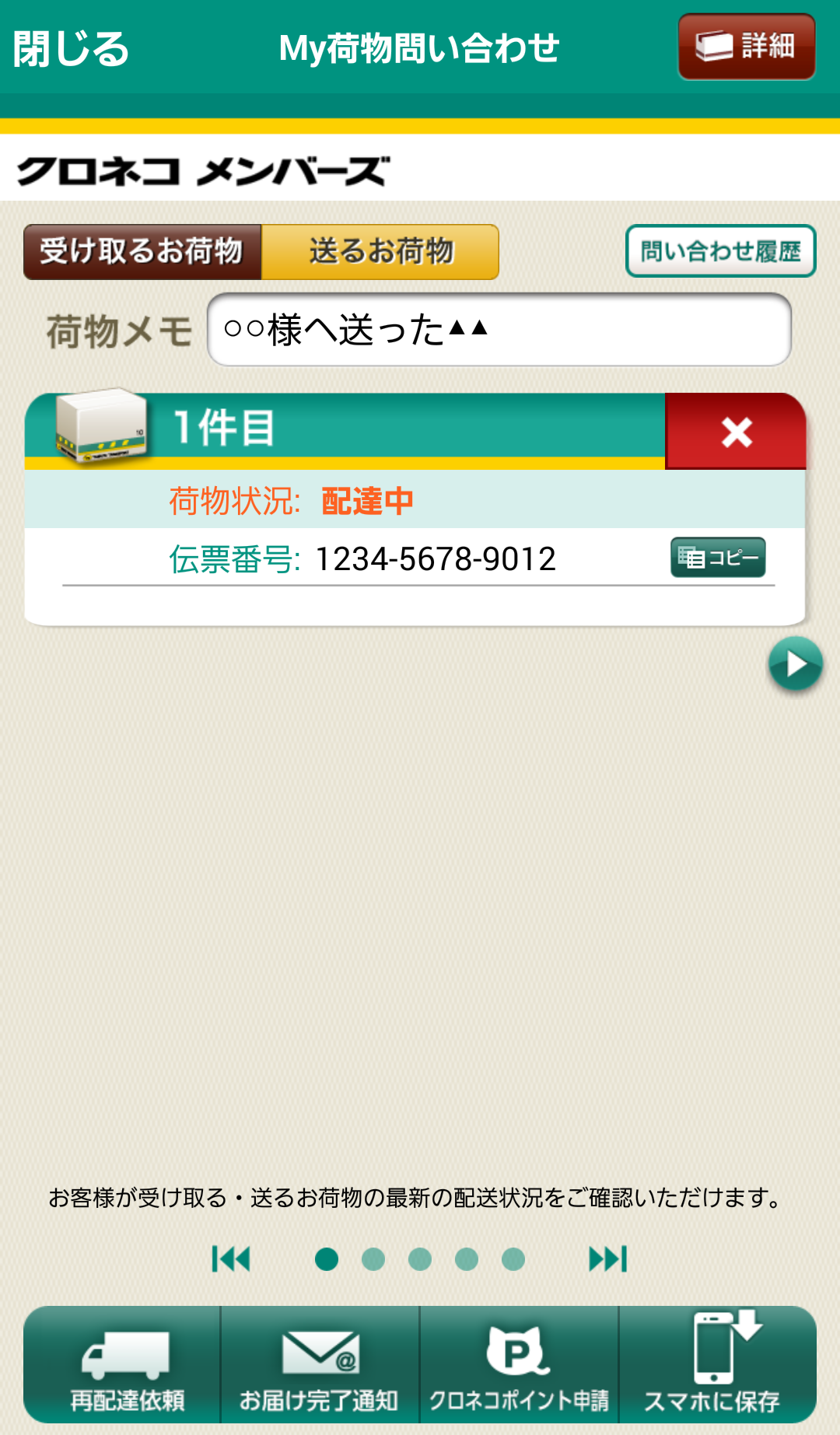The height and width of the screenshot is (1435, 840).
Task: Tap スマホに保存 to save to phone
Action: (716, 1367)
